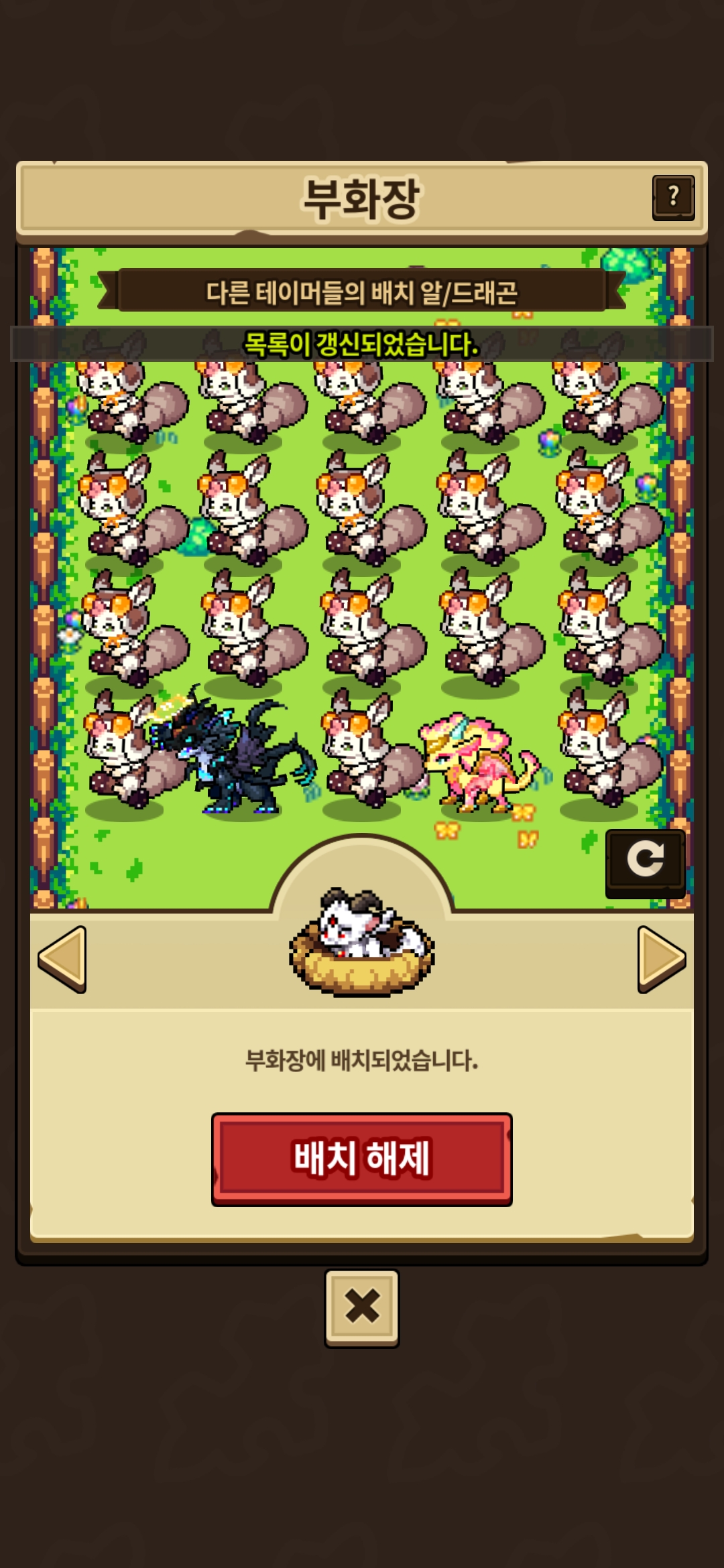Open the help question mark button
Viewport: 724px width, 1568px height.
[x=673, y=198]
